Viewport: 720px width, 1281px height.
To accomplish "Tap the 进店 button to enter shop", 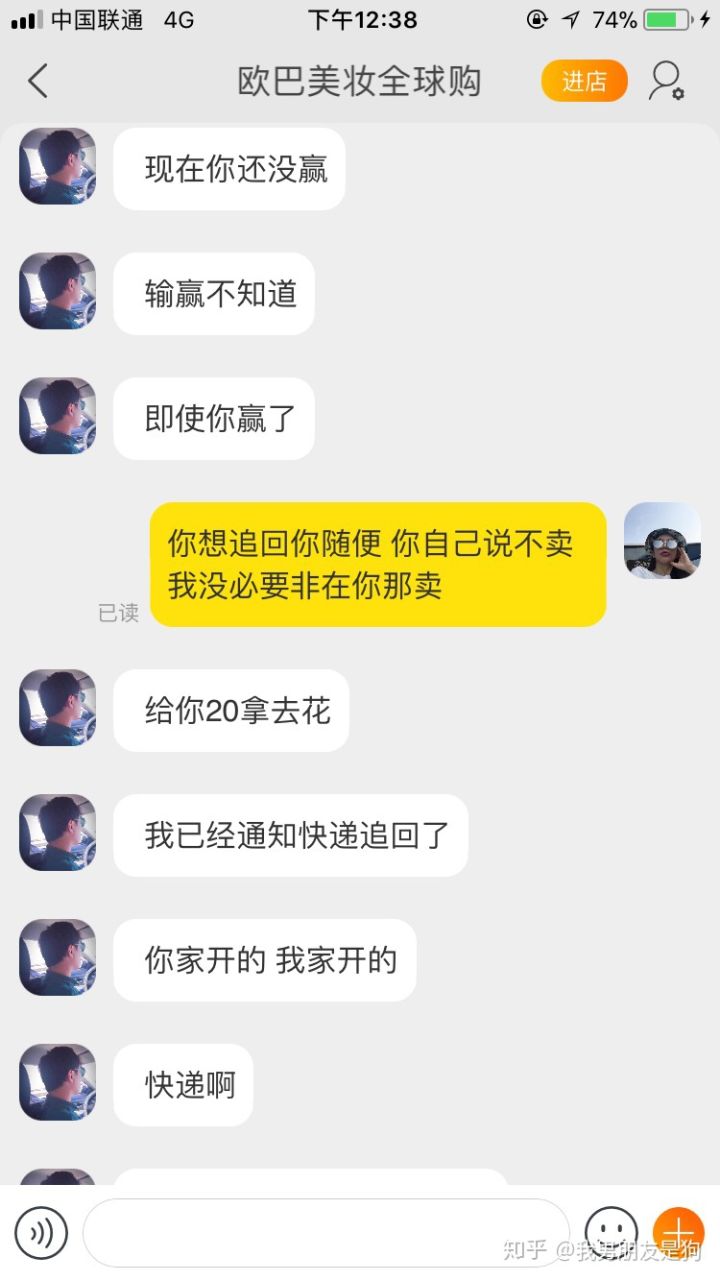I will (584, 81).
